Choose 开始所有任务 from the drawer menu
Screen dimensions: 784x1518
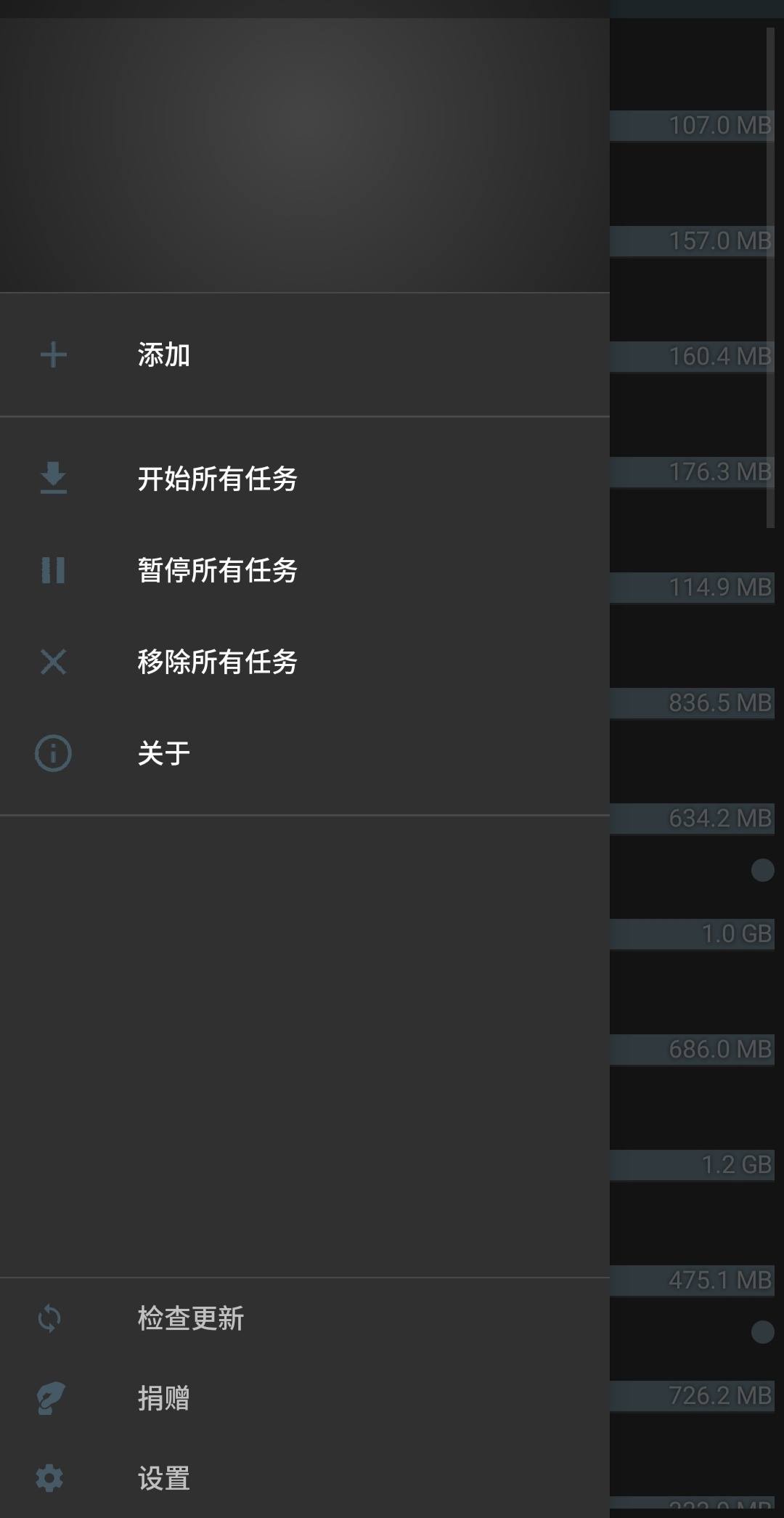[219, 479]
